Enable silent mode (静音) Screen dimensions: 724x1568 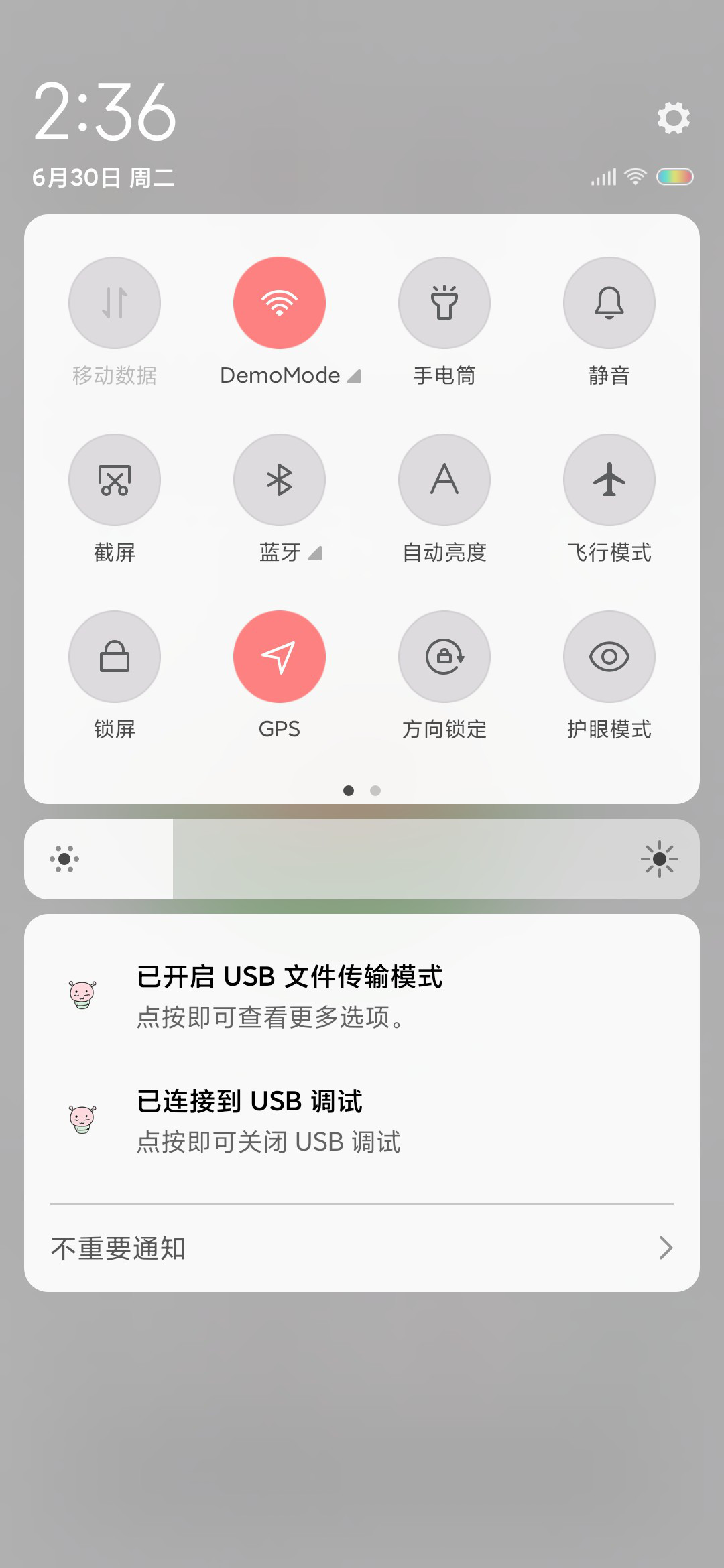click(x=609, y=303)
